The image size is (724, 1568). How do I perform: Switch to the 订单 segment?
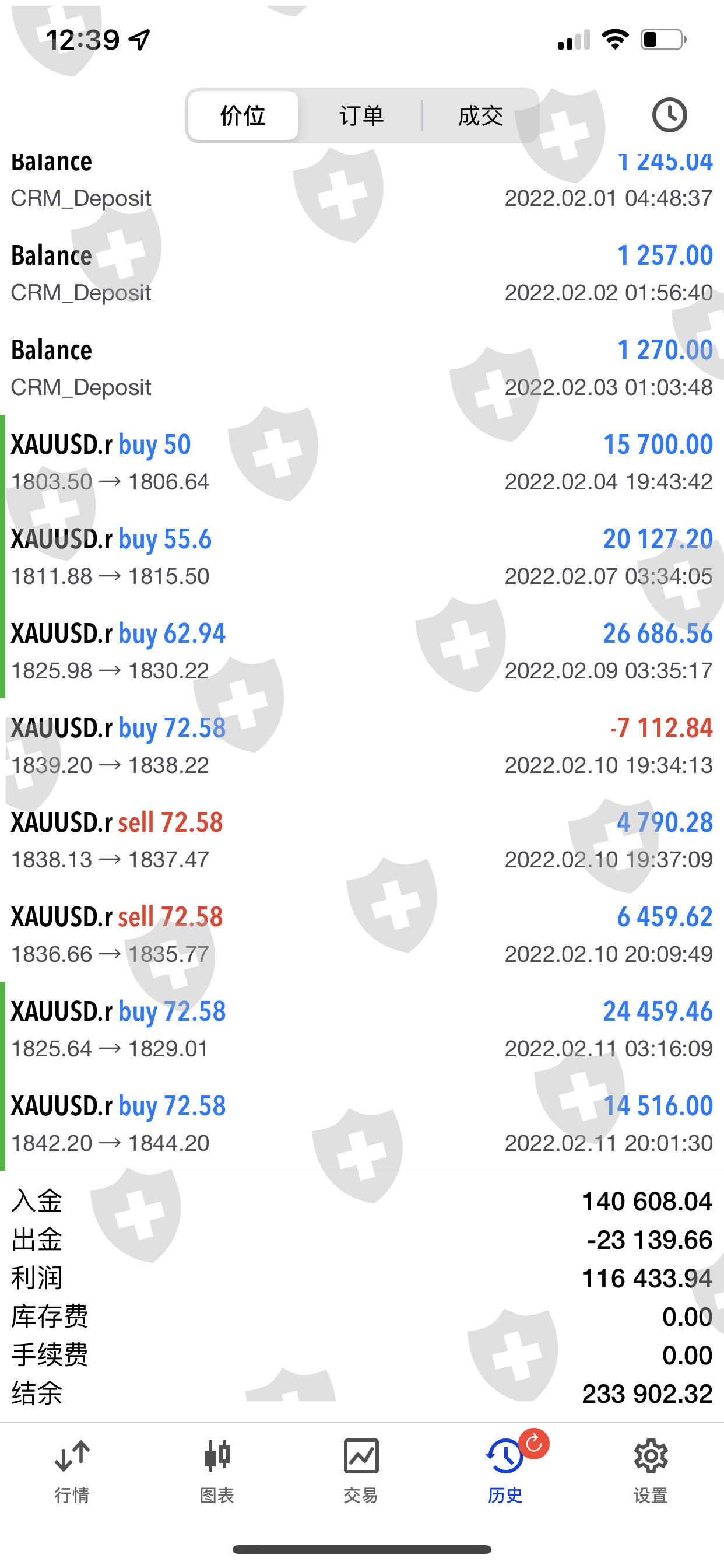pyautogui.click(x=361, y=116)
